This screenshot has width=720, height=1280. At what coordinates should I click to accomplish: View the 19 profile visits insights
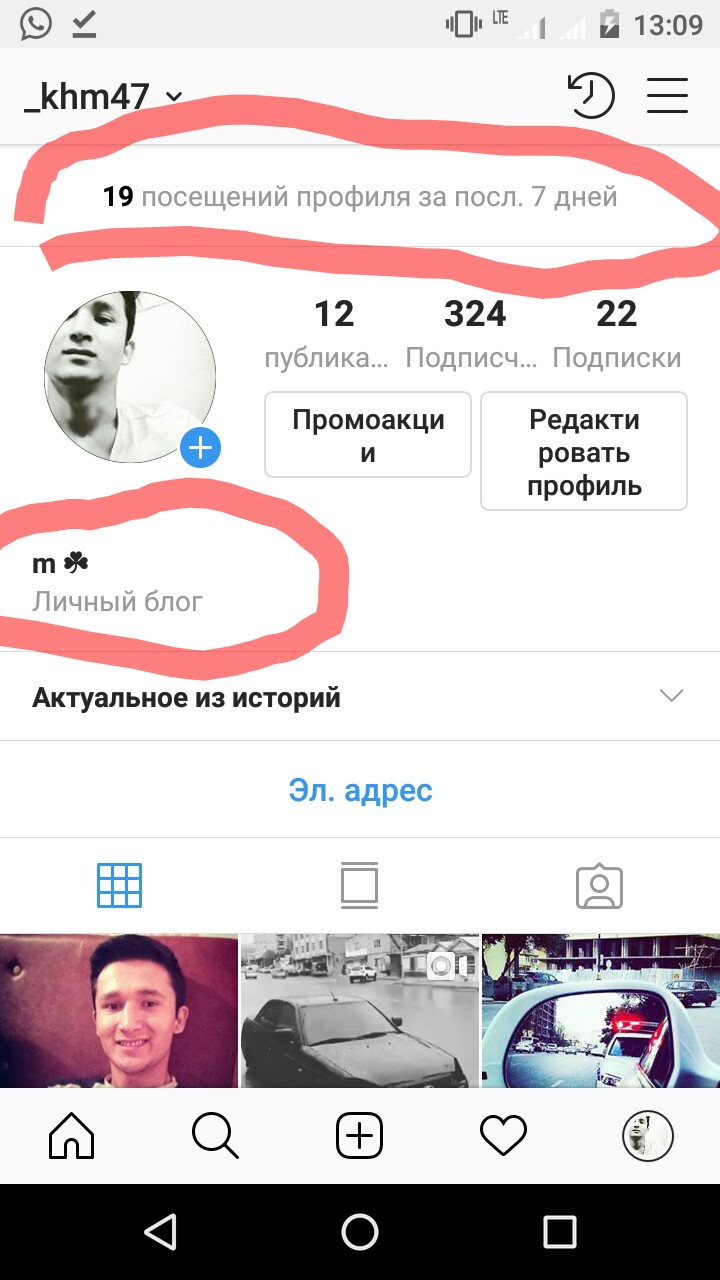click(x=360, y=197)
